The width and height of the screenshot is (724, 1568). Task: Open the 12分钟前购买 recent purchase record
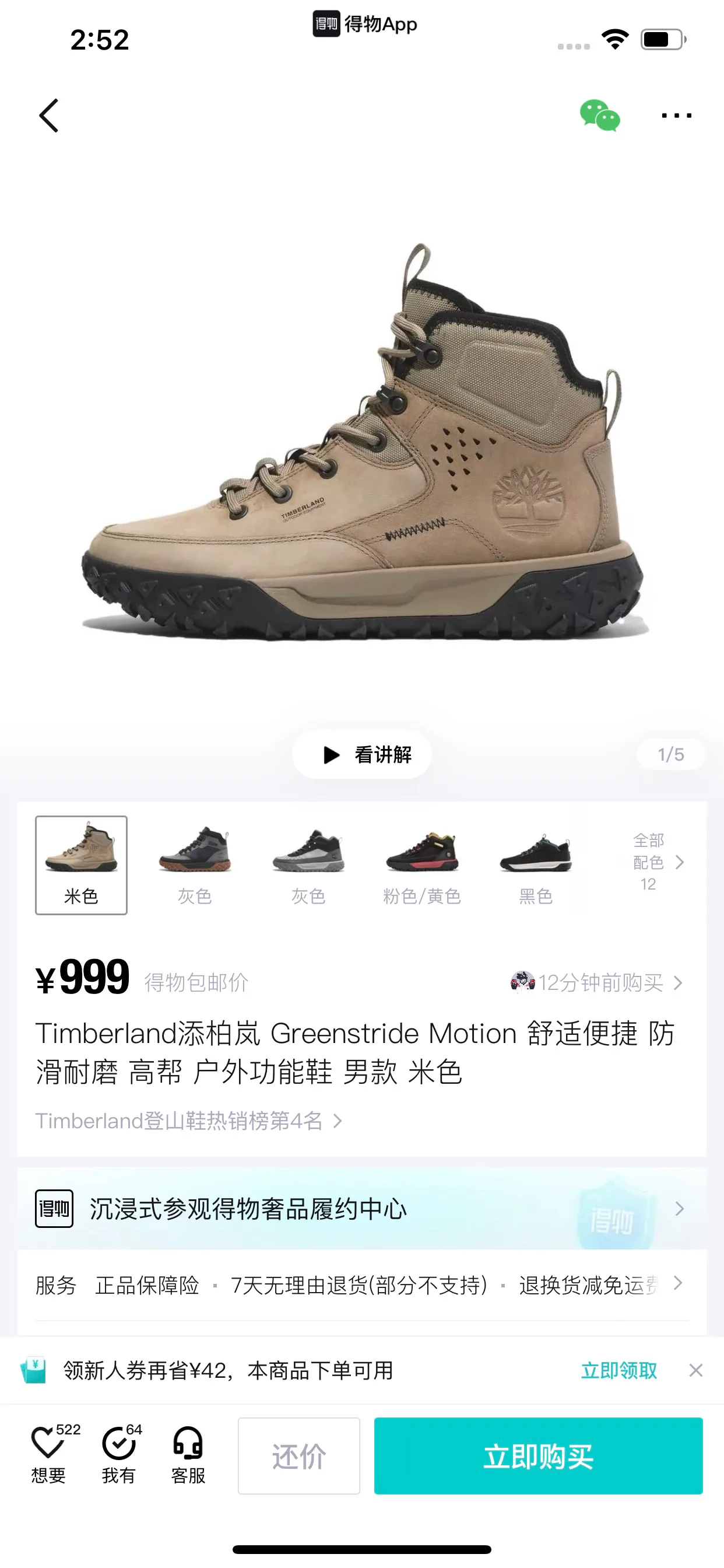point(597,982)
